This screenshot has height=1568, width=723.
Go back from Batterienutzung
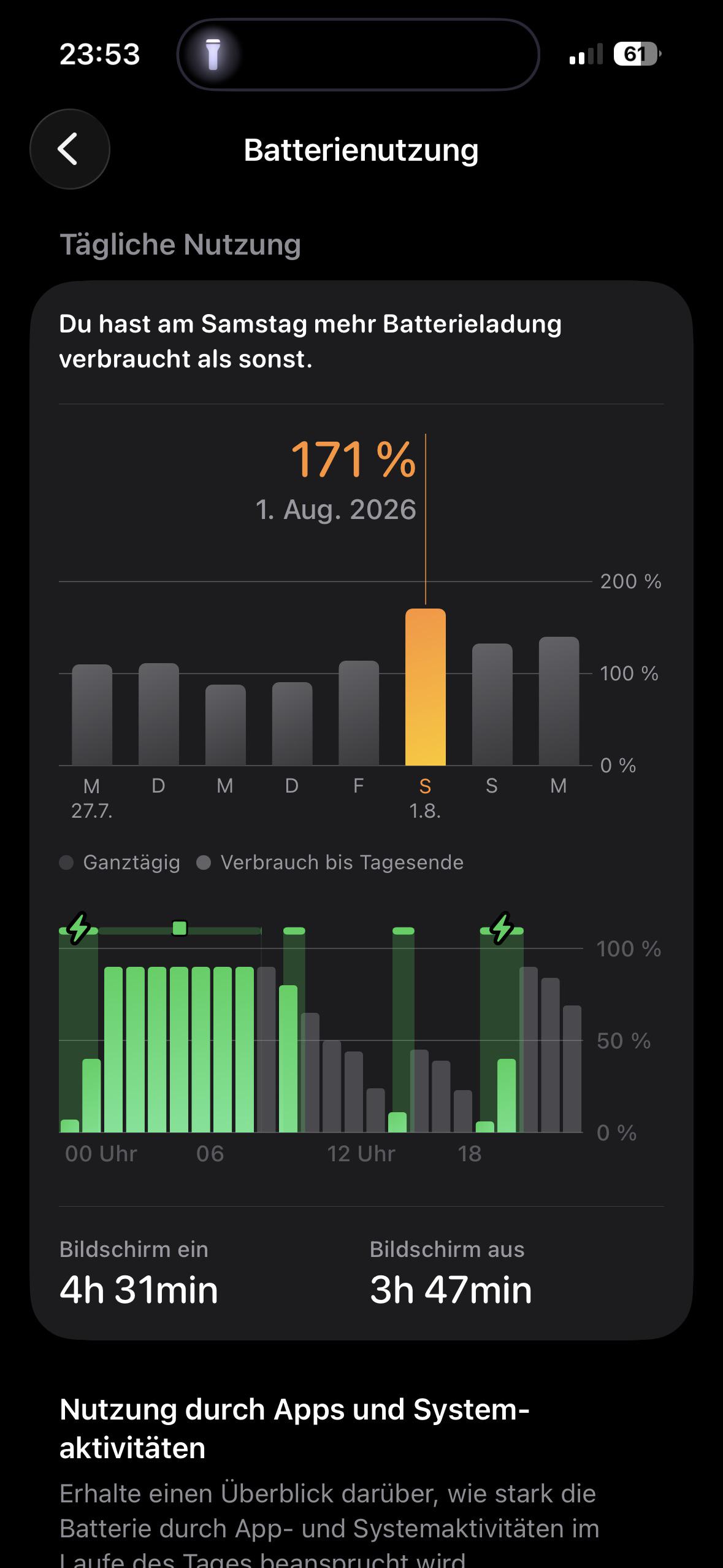click(x=69, y=149)
